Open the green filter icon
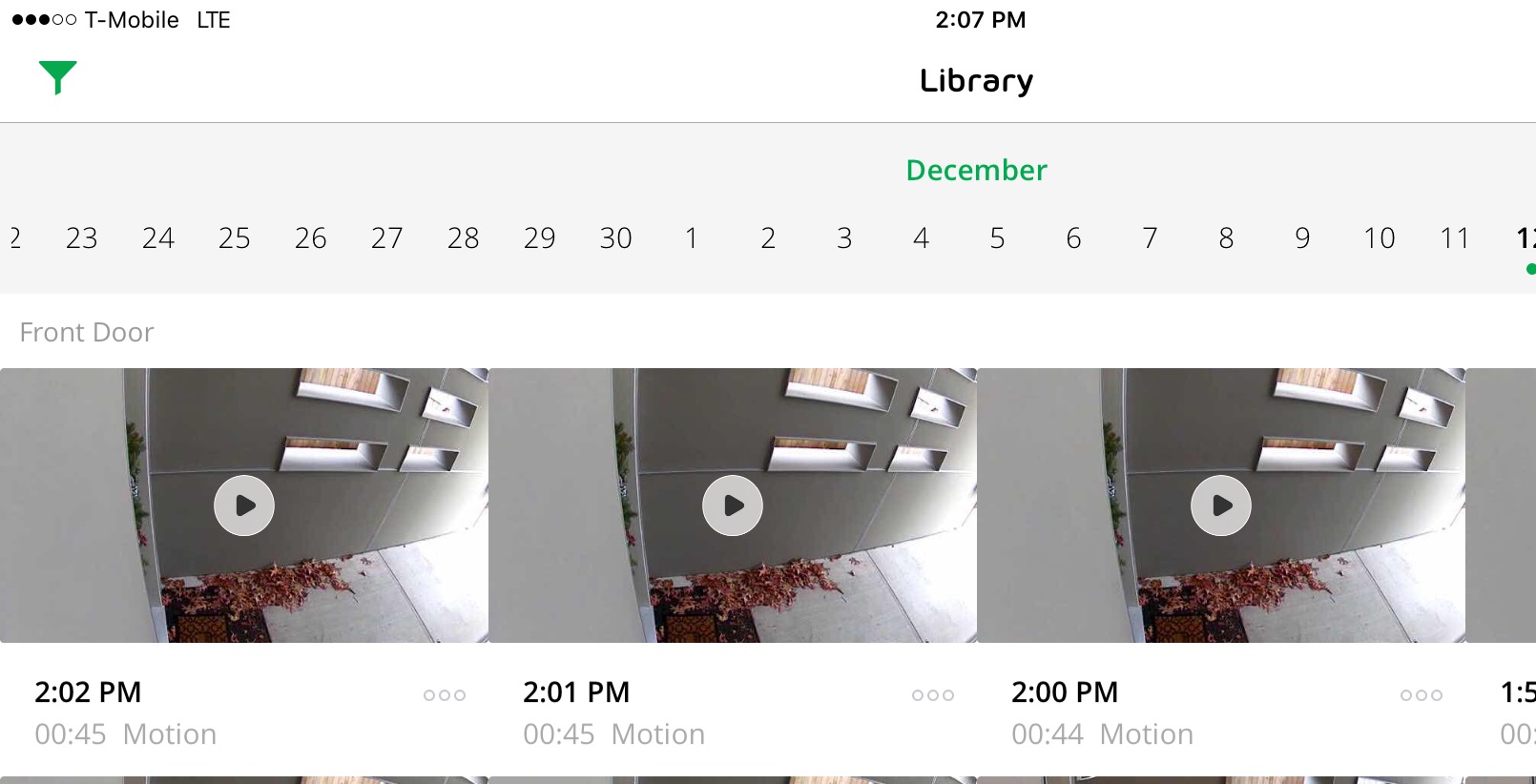Screen dimensions: 1536x784 [57, 77]
